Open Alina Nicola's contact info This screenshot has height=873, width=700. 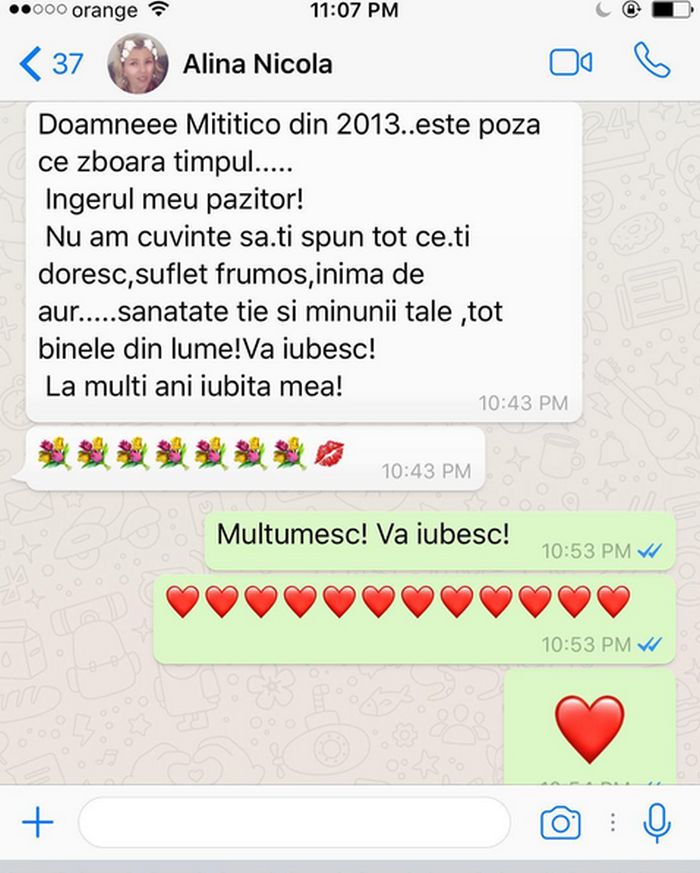tap(257, 64)
